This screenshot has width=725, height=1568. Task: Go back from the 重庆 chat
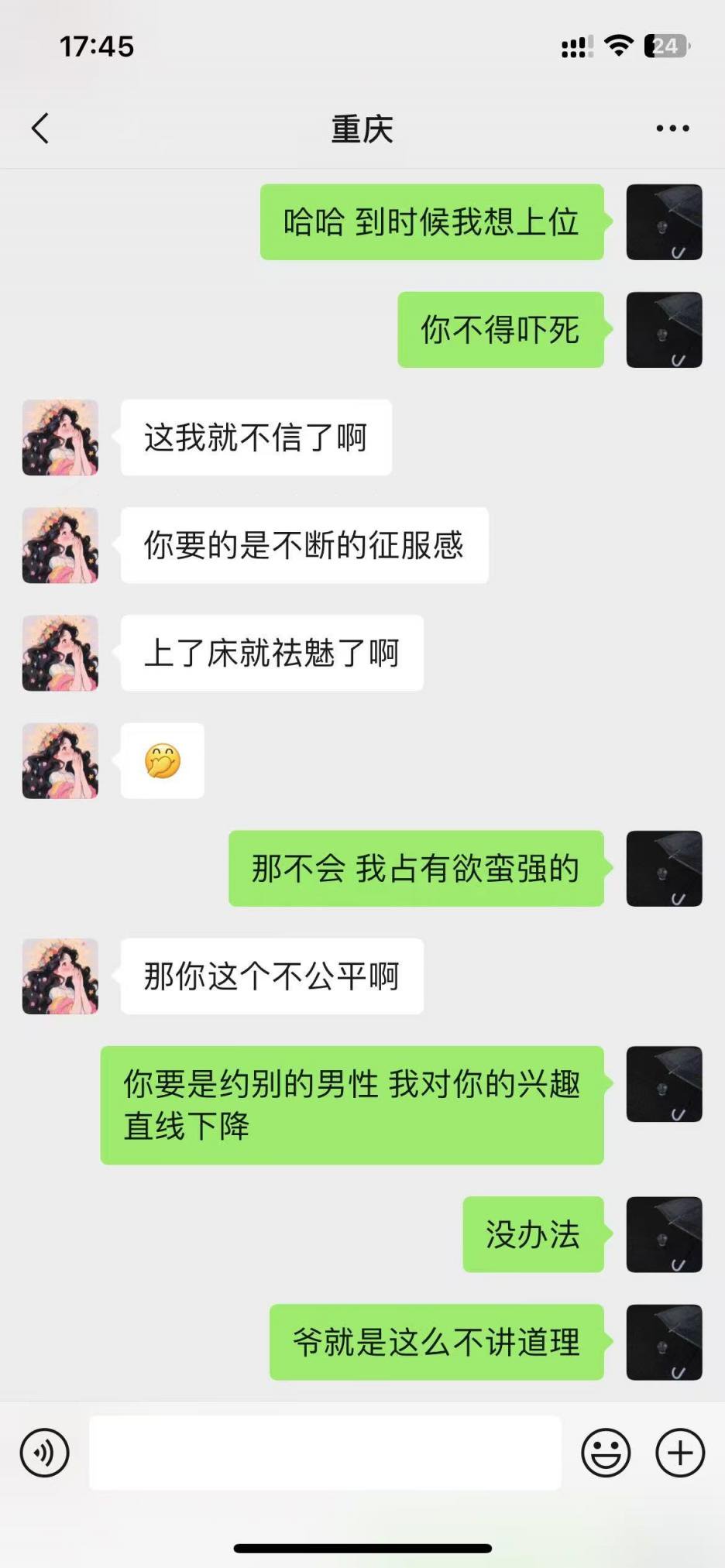[40, 129]
